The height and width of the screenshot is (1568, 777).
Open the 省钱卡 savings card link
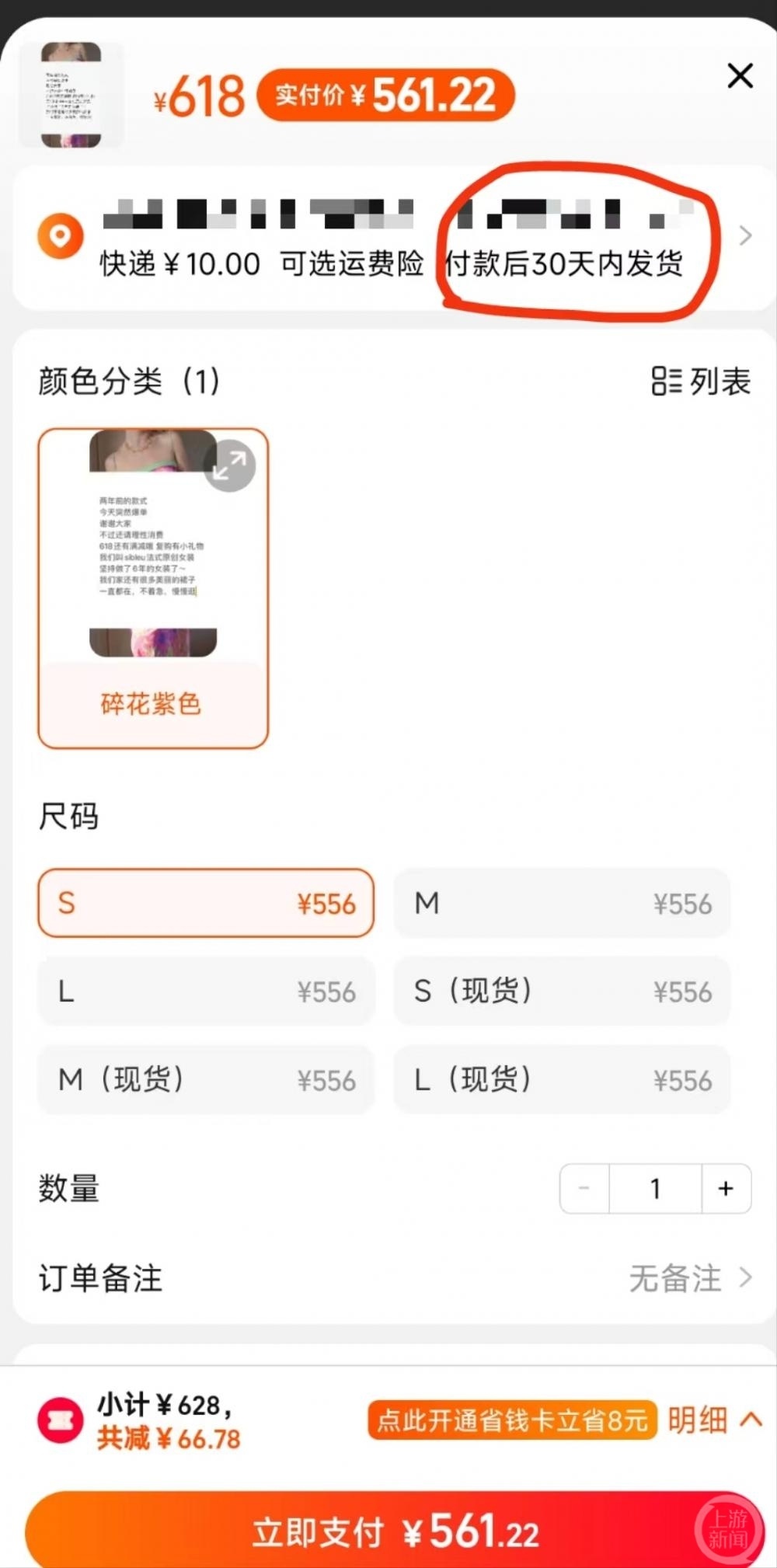510,1420
